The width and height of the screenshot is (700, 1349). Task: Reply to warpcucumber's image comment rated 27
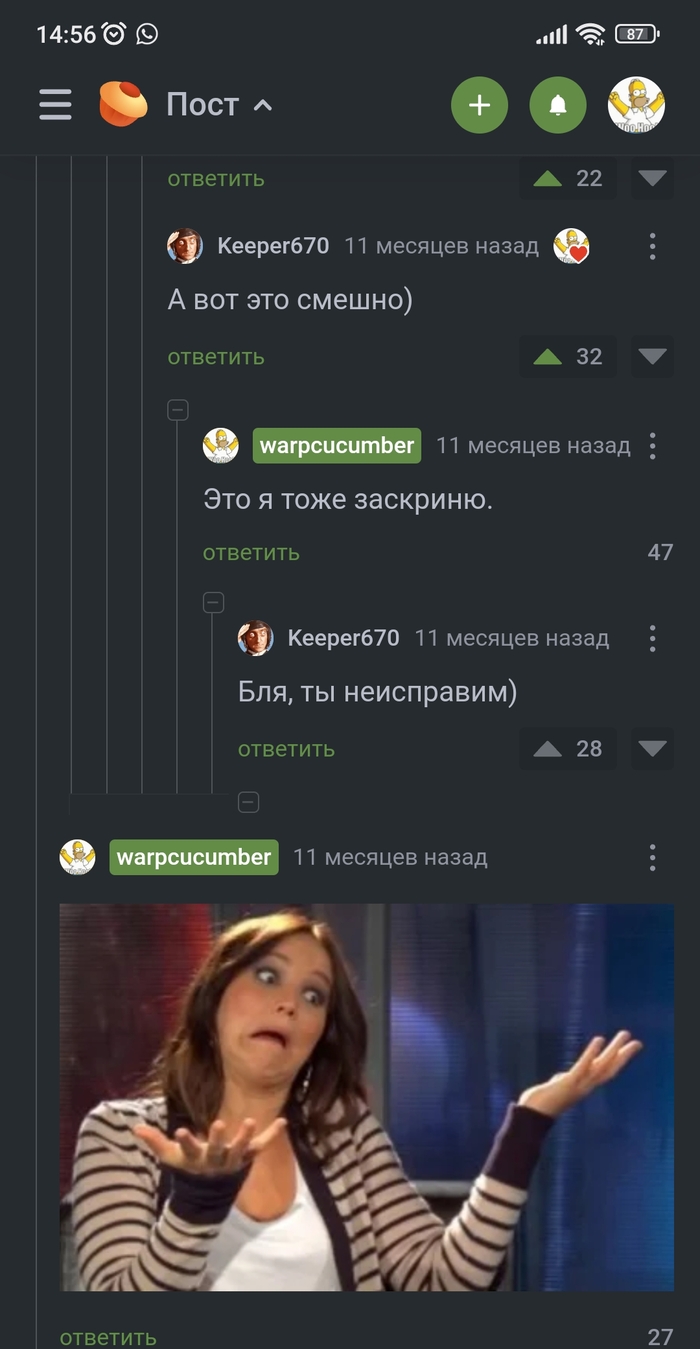[x=108, y=1337]
